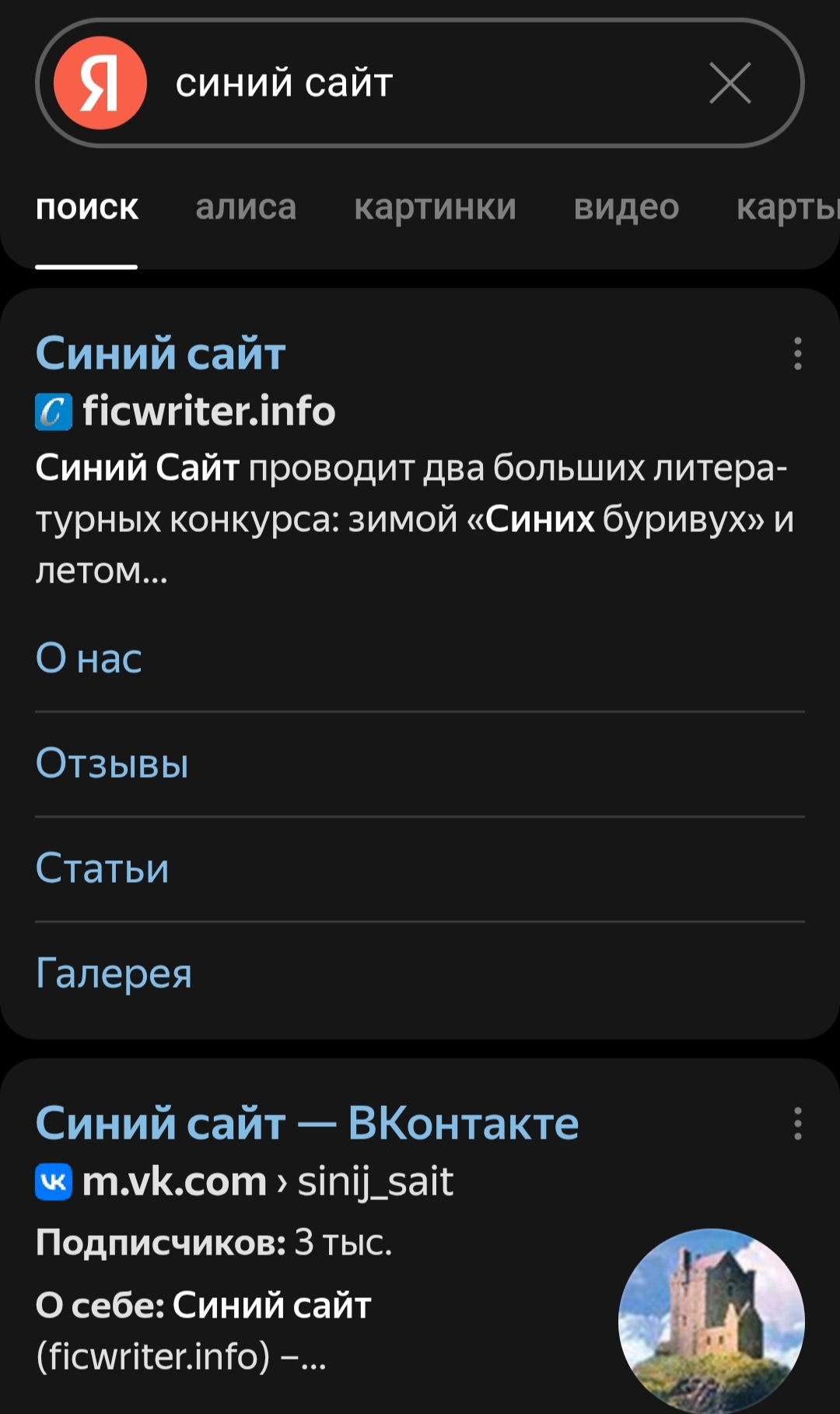Switch to the карты tab
840x1414 pixels.
tap(787, 208)
